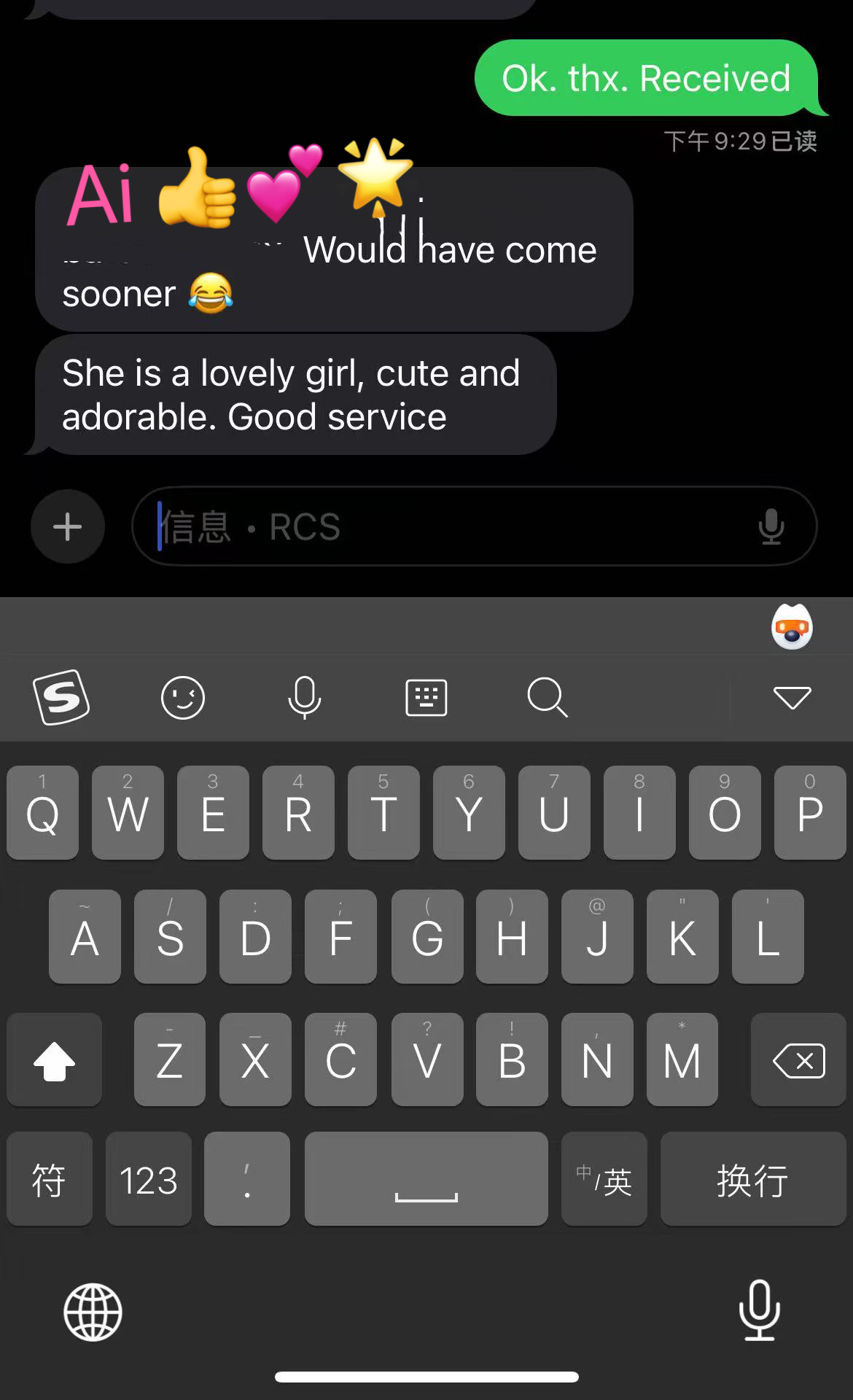Toggle 中/英 language input key
The width and height of the screenshot is (853, 1400).
point(604,1179)
